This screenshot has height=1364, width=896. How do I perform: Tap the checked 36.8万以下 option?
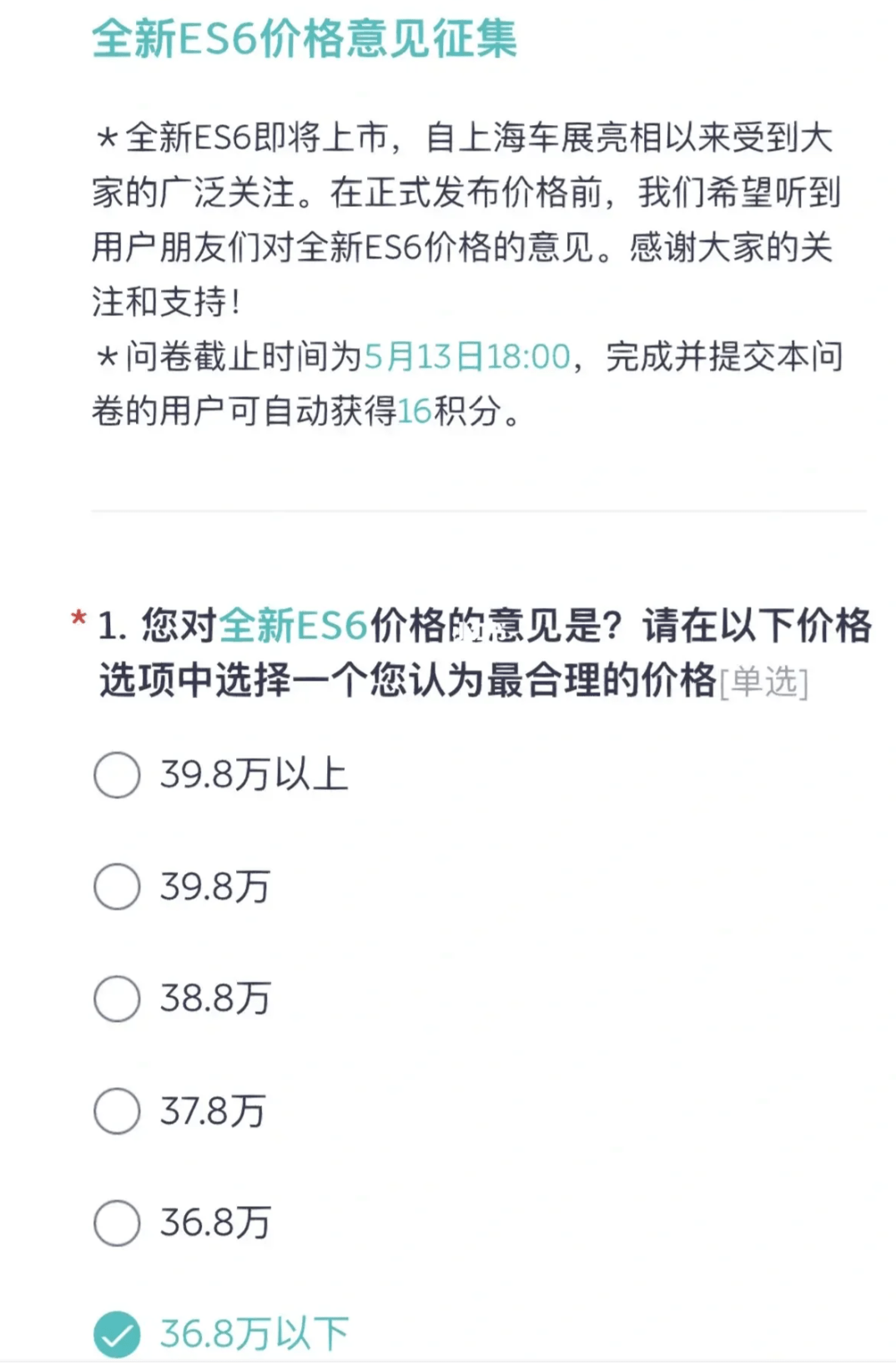(x=117, y=1335)
